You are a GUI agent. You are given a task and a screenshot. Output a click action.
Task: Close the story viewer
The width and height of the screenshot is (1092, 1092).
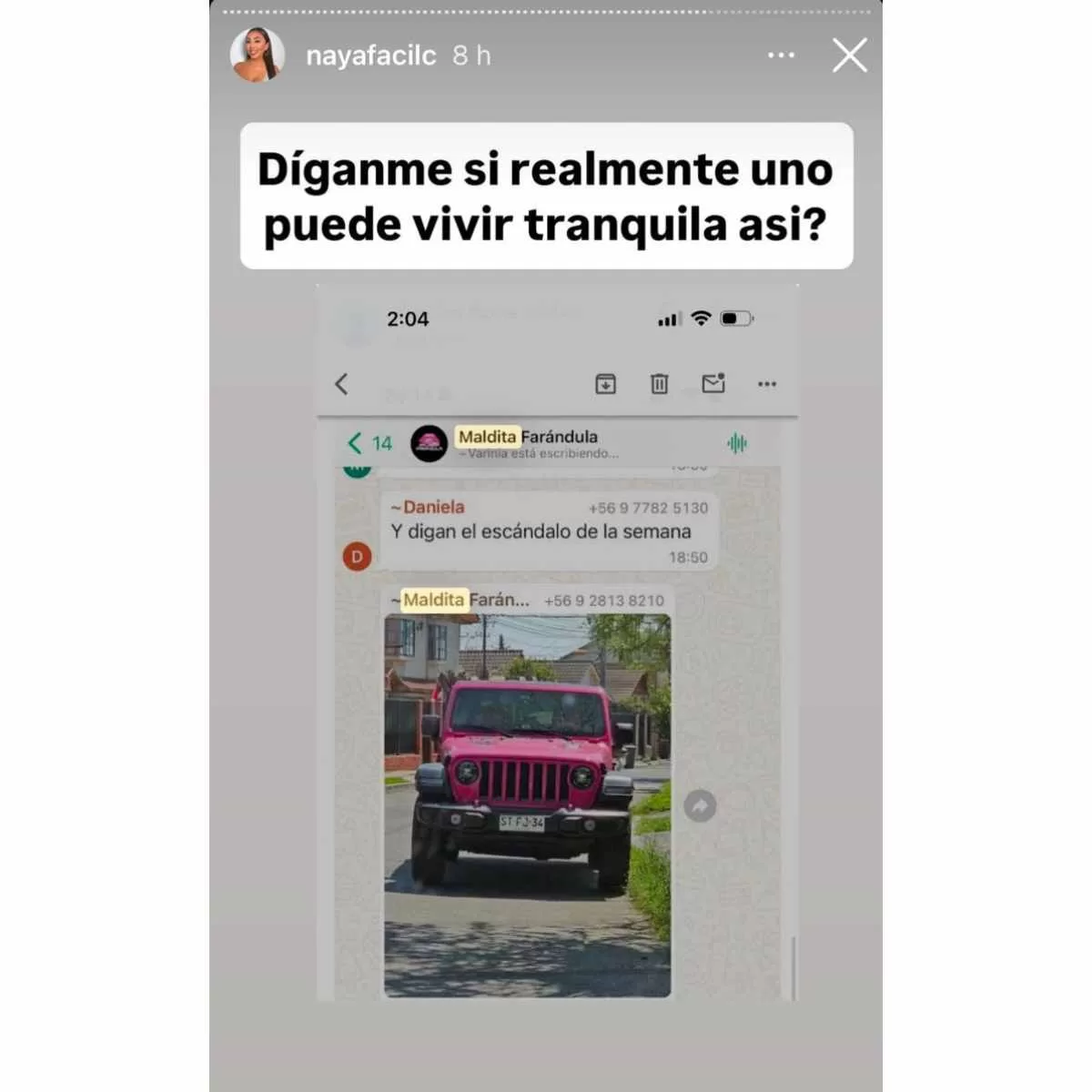[x=849, y=56]
